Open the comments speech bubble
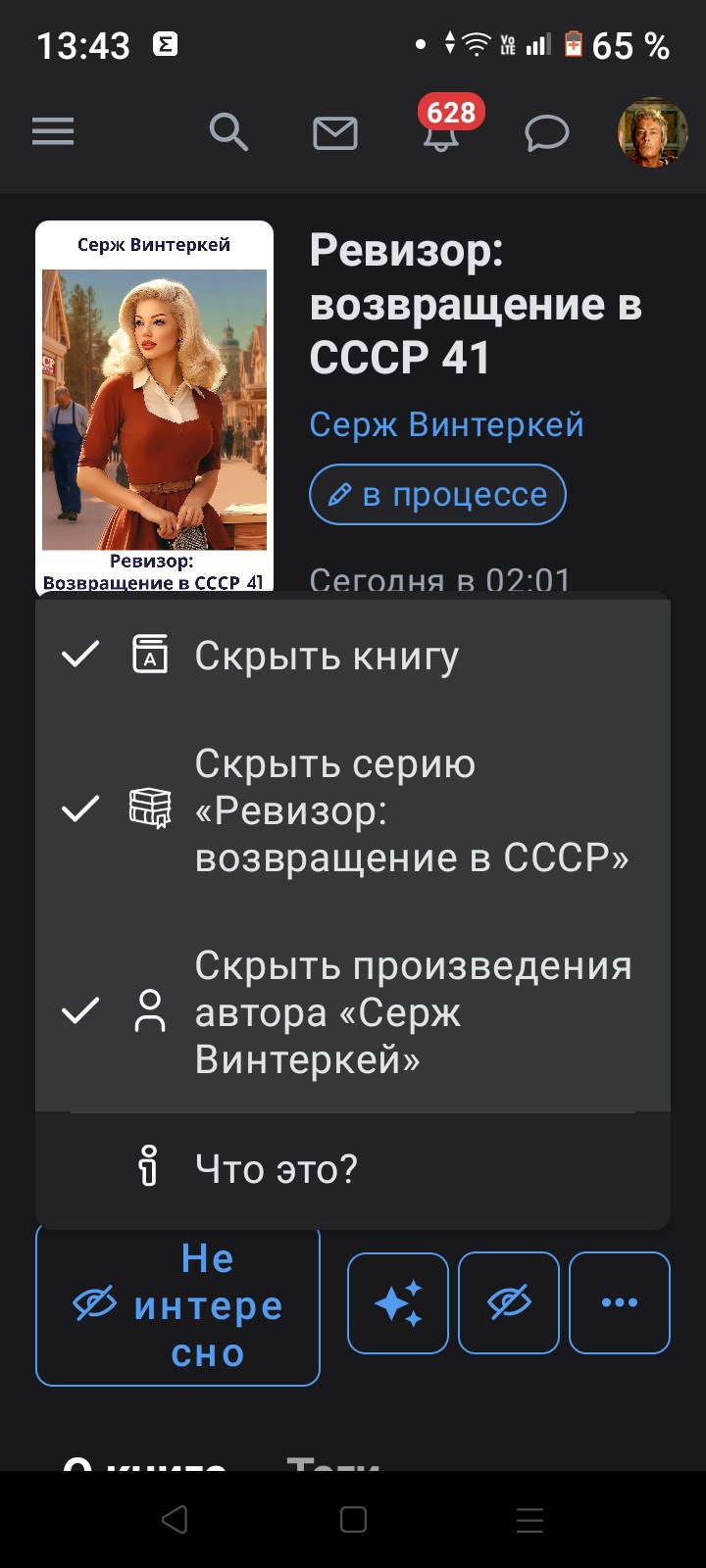This screenshot has height=1568, width=706. click(x=546, y=133)
